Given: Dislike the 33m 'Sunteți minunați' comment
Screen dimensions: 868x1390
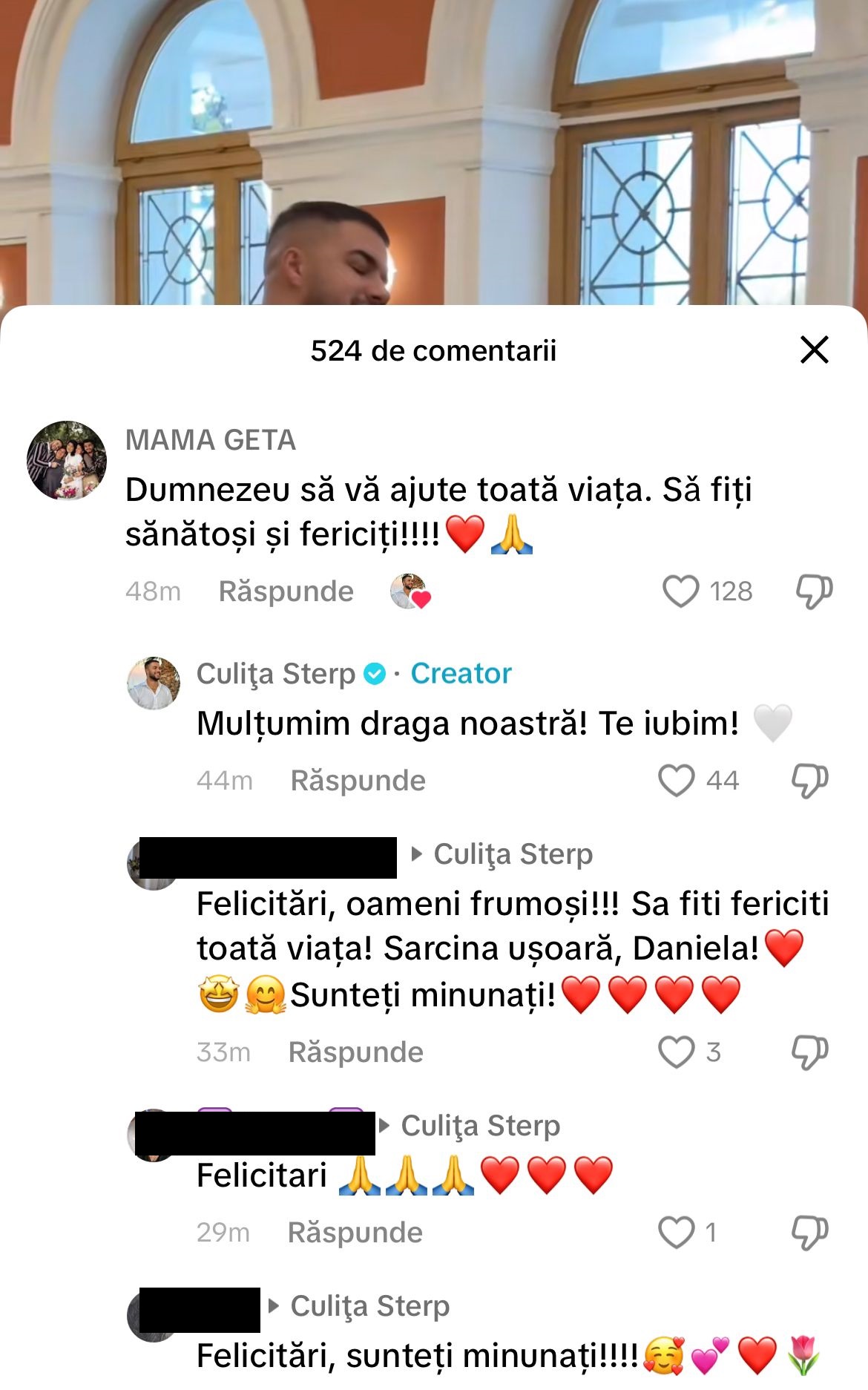Looking at the screenshot, I should click(x=809, y=1052).
